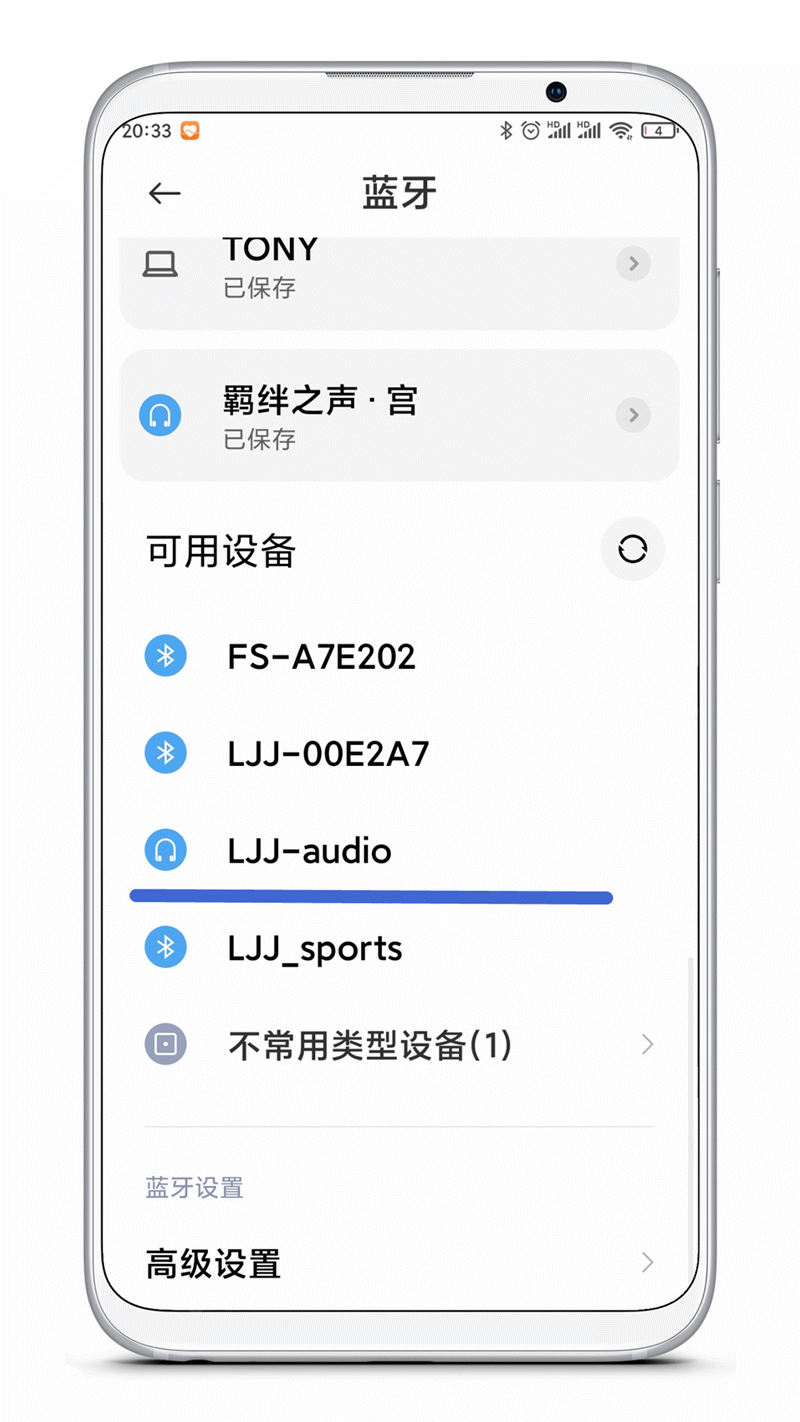Refresh the available devices list

coord(632,549)
